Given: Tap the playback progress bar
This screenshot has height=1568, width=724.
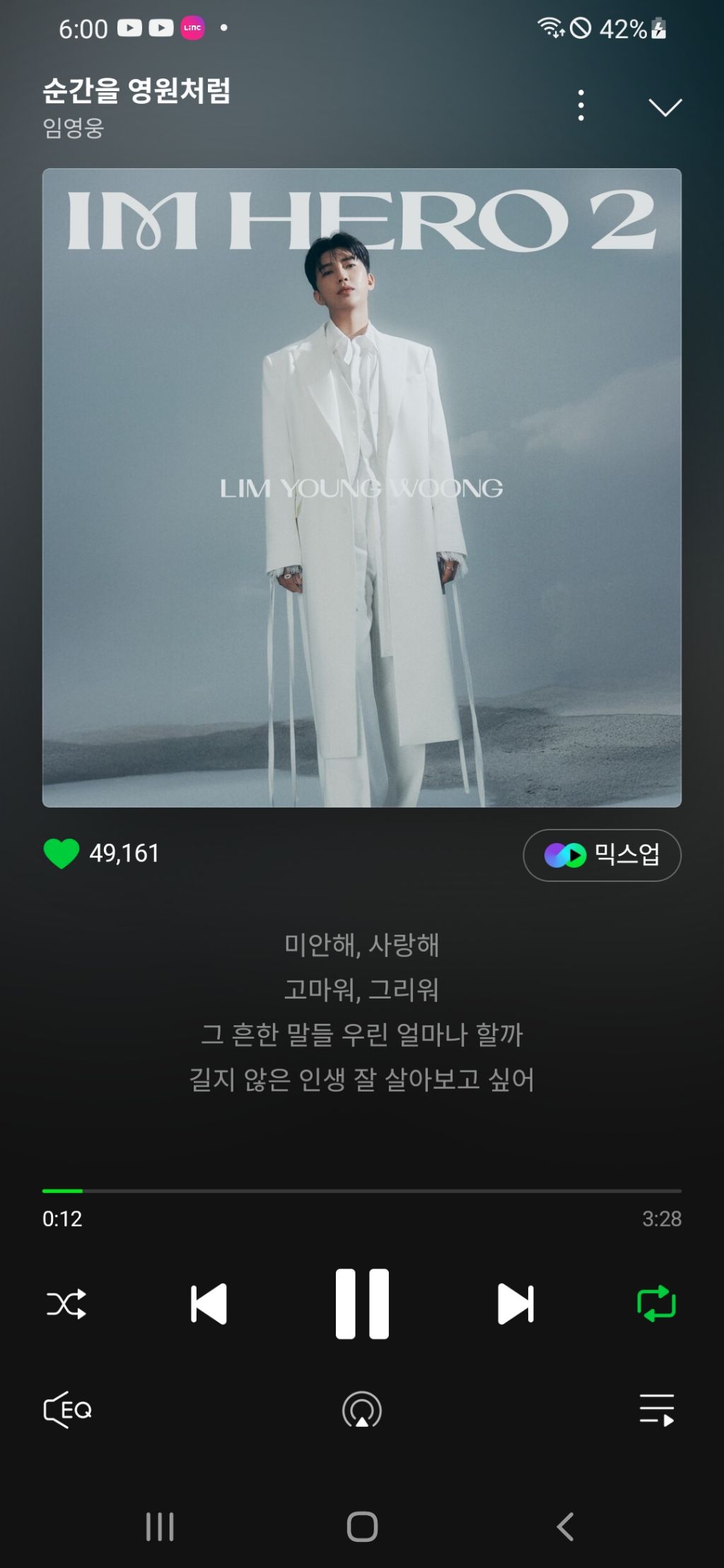Looking at the screenshot, I should (x=362, y=1191).
